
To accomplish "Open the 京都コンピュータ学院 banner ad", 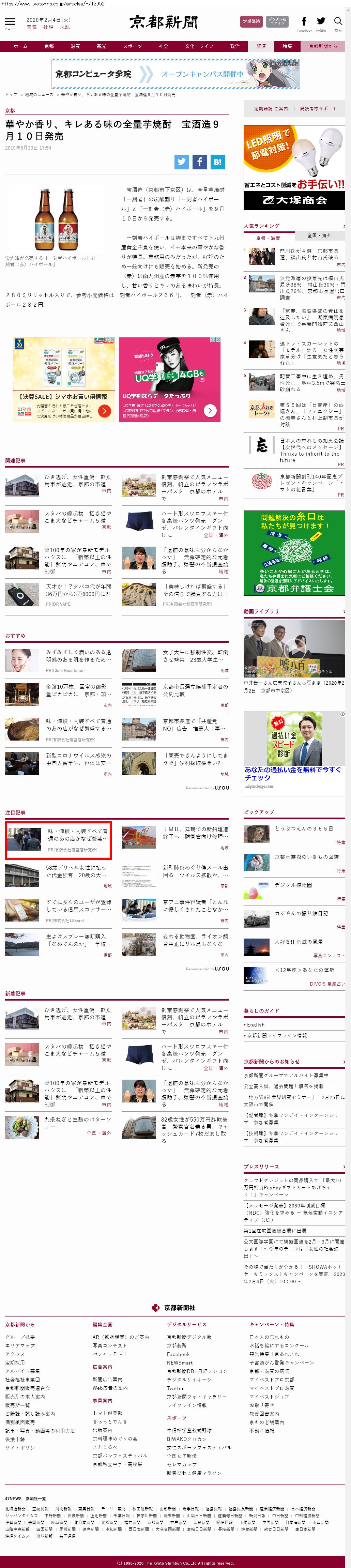I will (167, 74).
